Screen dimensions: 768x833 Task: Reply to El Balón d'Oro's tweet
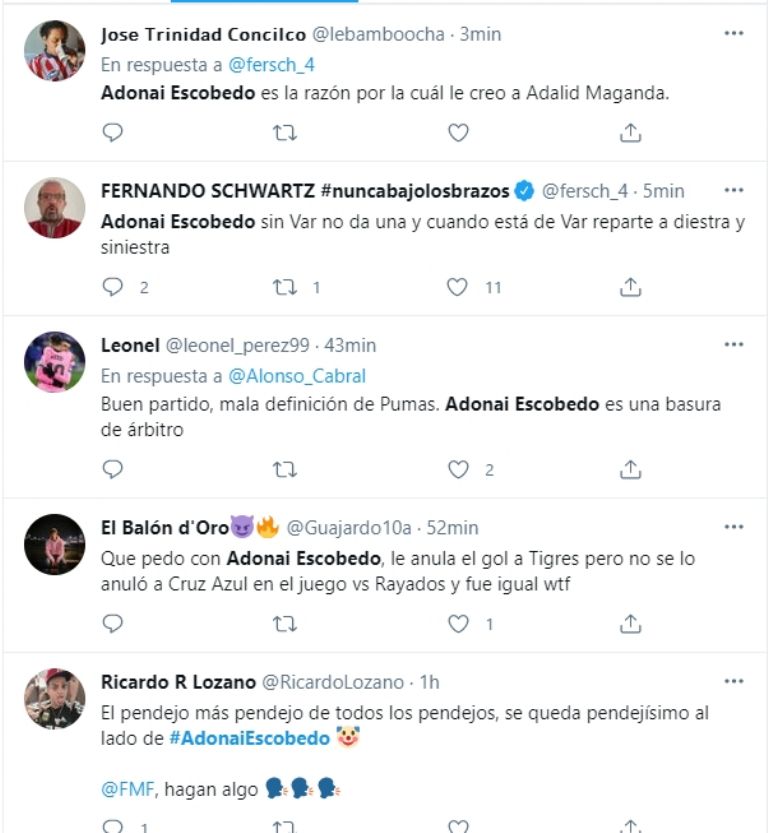(x=113, y=624)
